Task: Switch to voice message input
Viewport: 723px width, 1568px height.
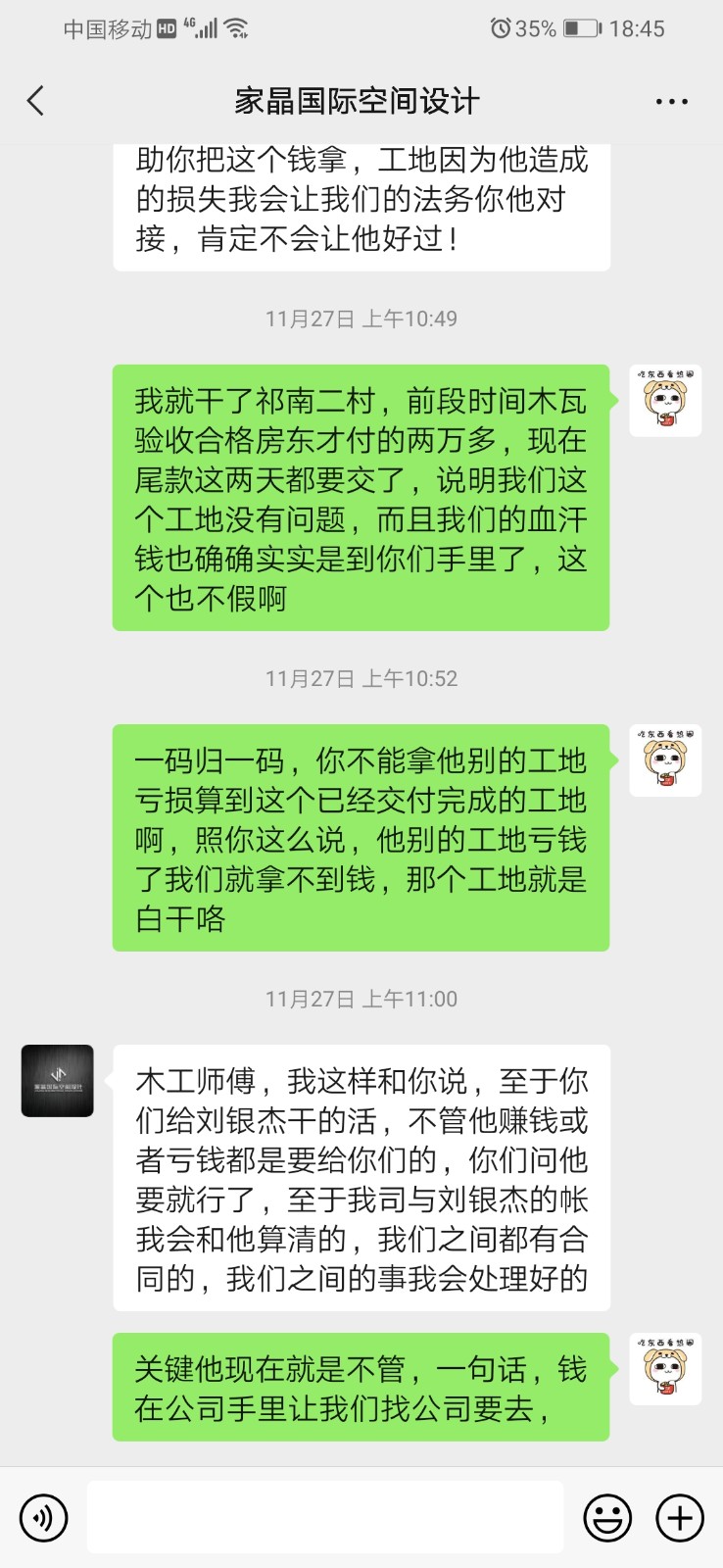Action: click(x=43, y=1518)
